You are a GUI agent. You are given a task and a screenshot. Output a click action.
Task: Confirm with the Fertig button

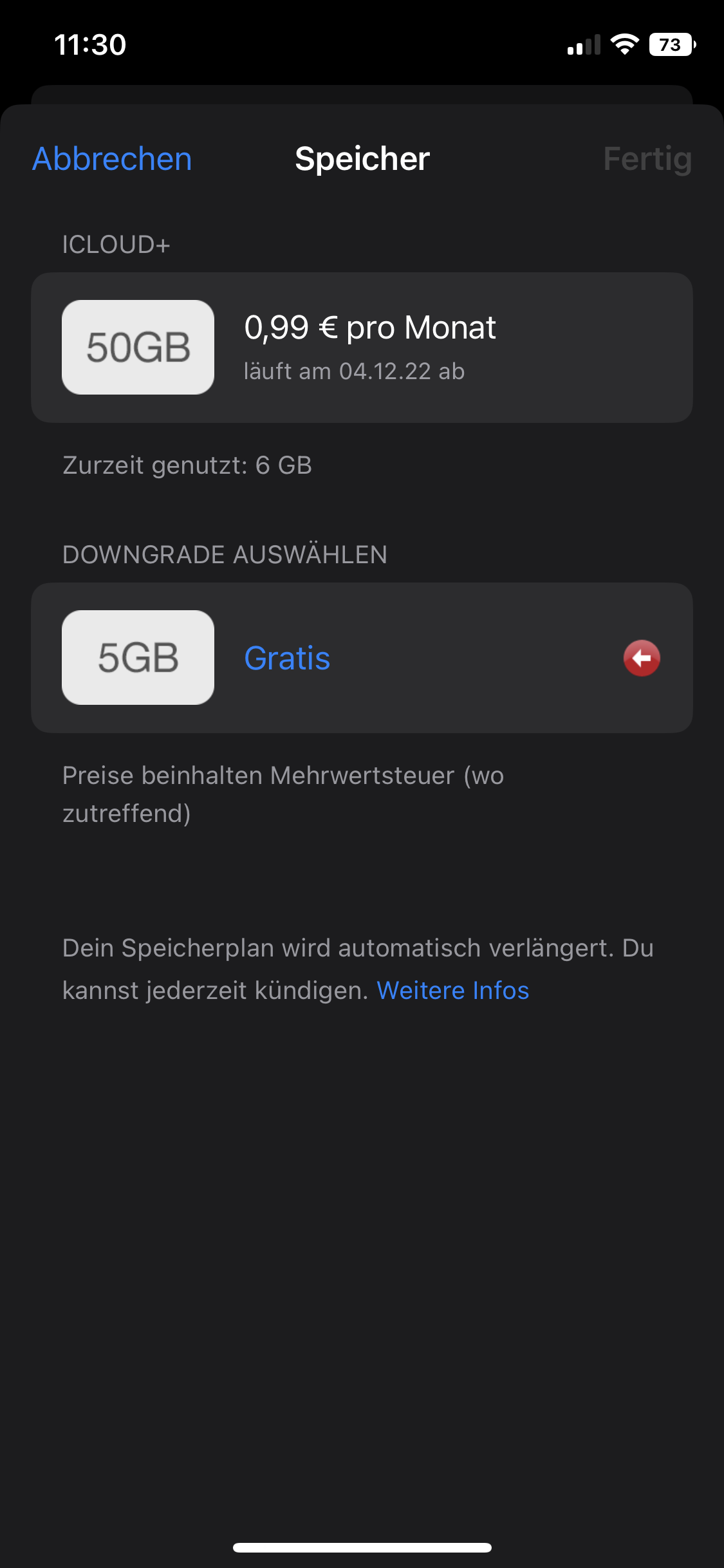click(x=647, y=159)
